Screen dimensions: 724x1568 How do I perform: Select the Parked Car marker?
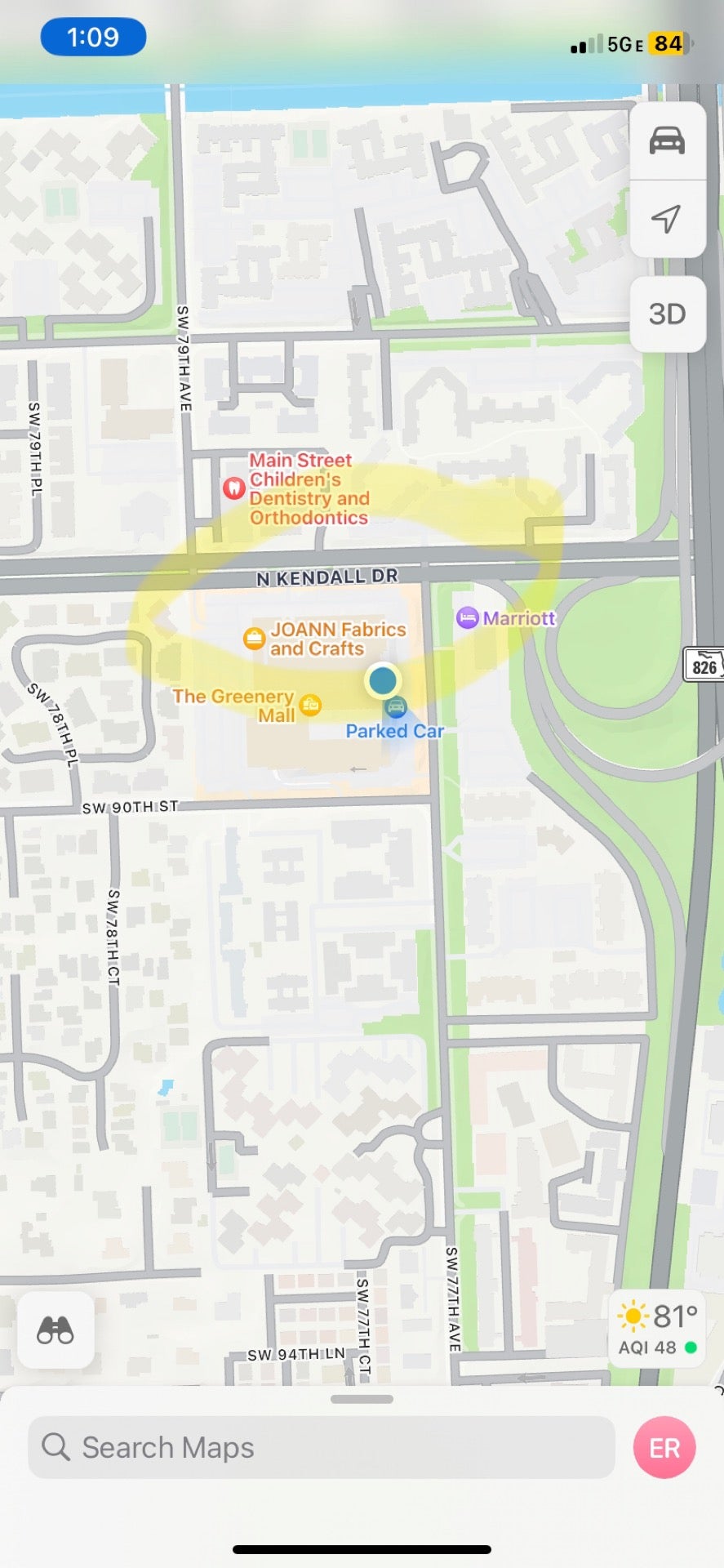coord(396,706)
